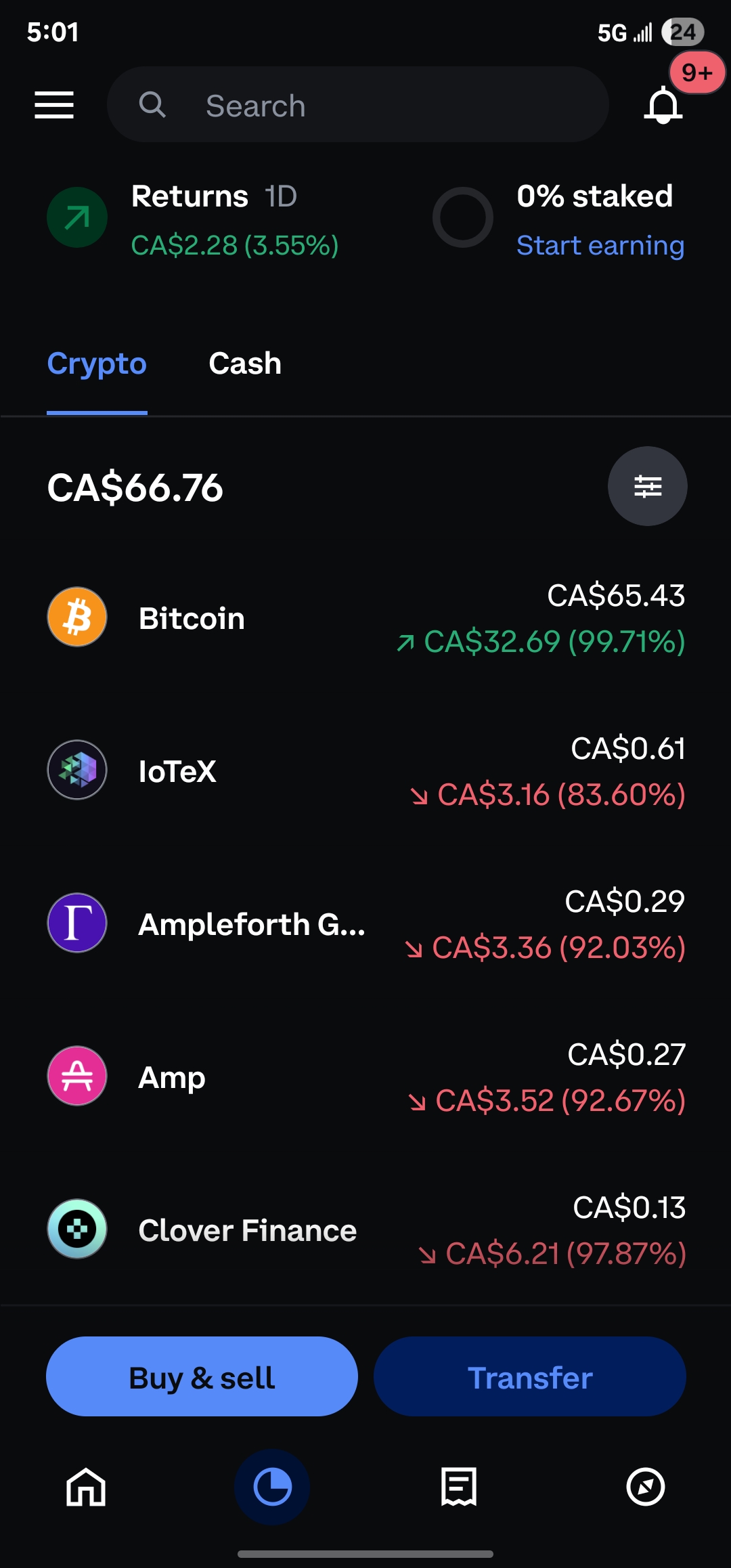Image resolution: width=731 pixels, height=1568 pixels.
Task: Open the Explore compass tab
Action: 645,1487
